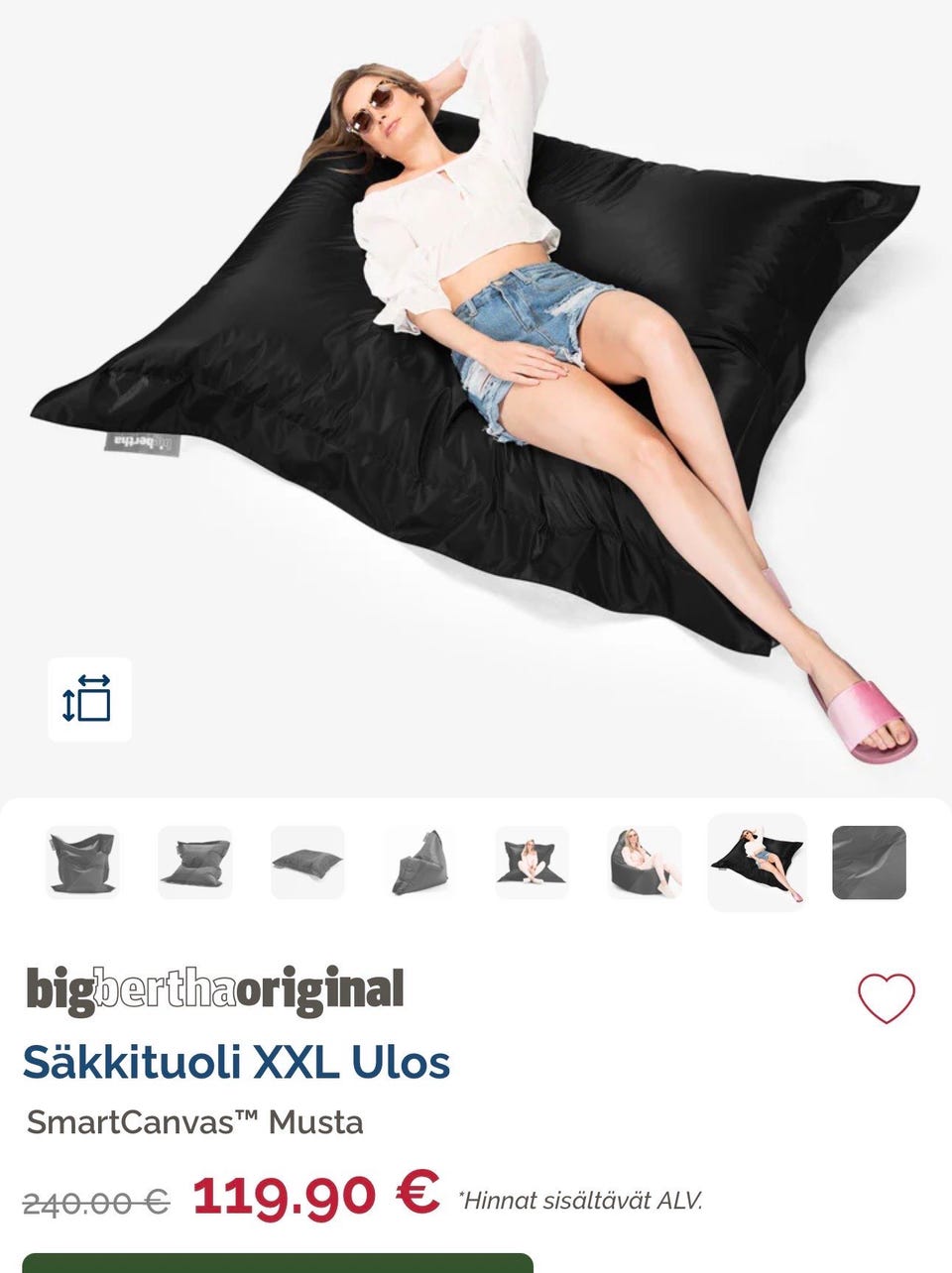Select the first thumbnail of the upright beanbag
The image size is (952, 1273).
click(82, 862)
